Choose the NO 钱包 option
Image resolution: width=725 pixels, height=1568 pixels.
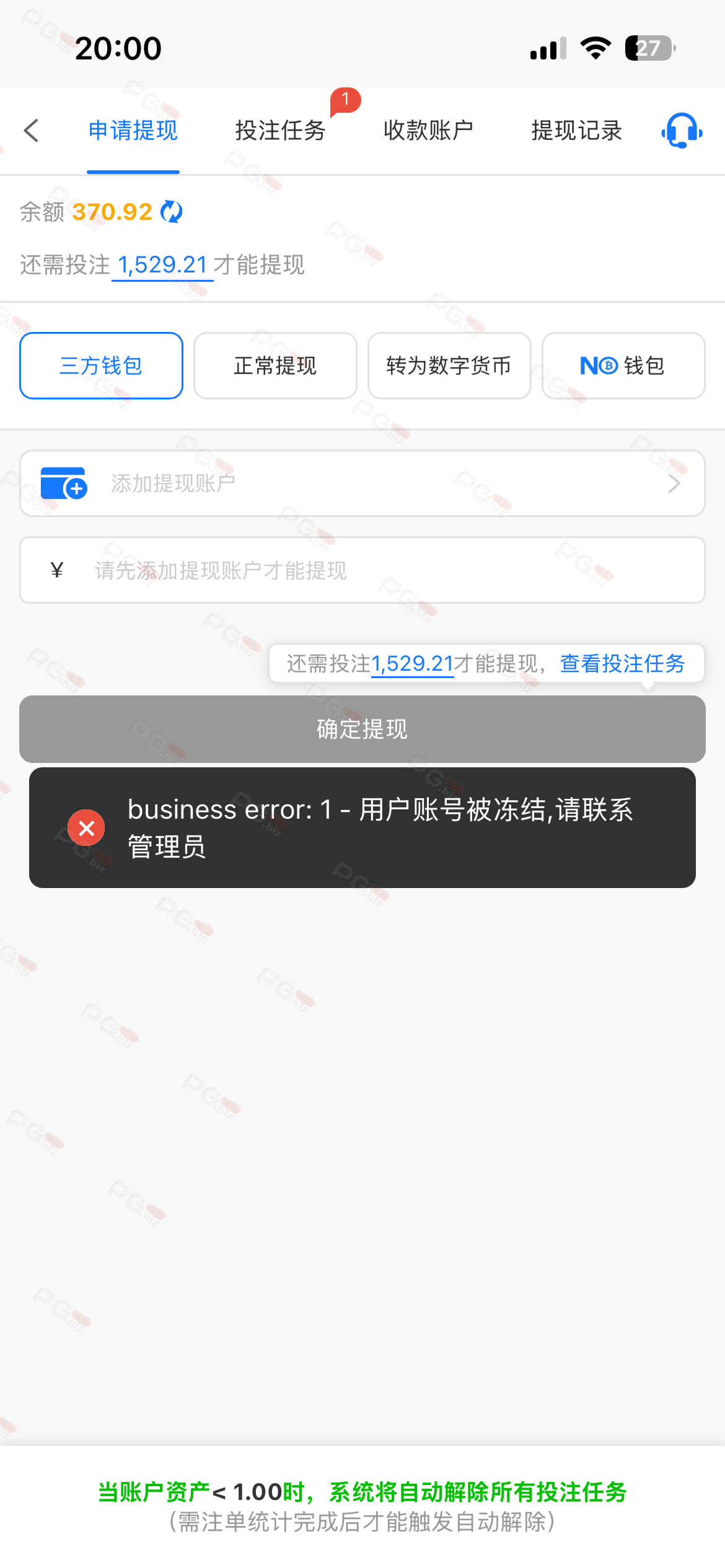tap(623, 366)
